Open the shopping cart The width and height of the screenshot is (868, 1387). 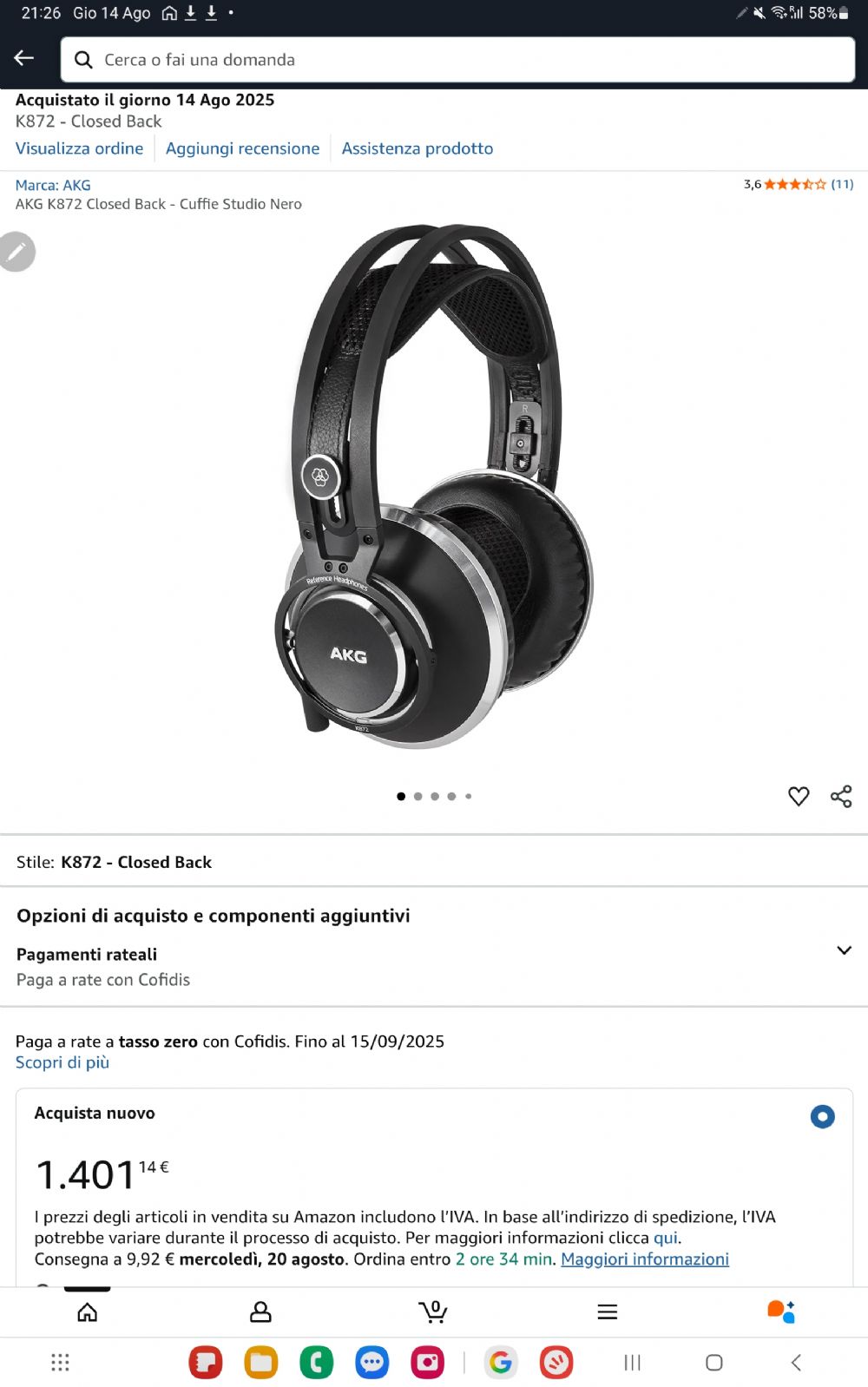click(x=433, y=1311)
